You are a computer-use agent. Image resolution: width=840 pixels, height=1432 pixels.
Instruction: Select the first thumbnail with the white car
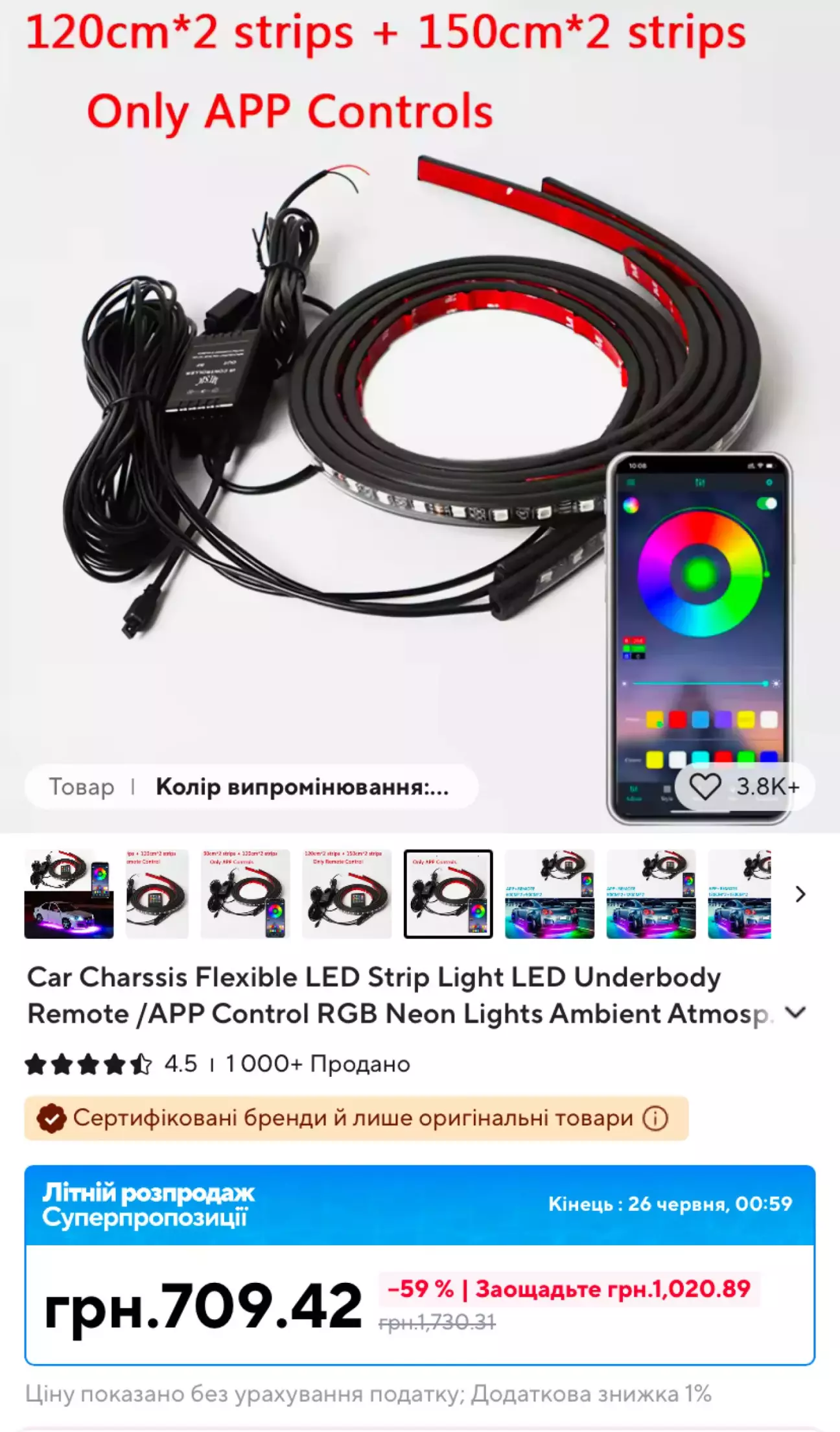[x=69, y=894]
